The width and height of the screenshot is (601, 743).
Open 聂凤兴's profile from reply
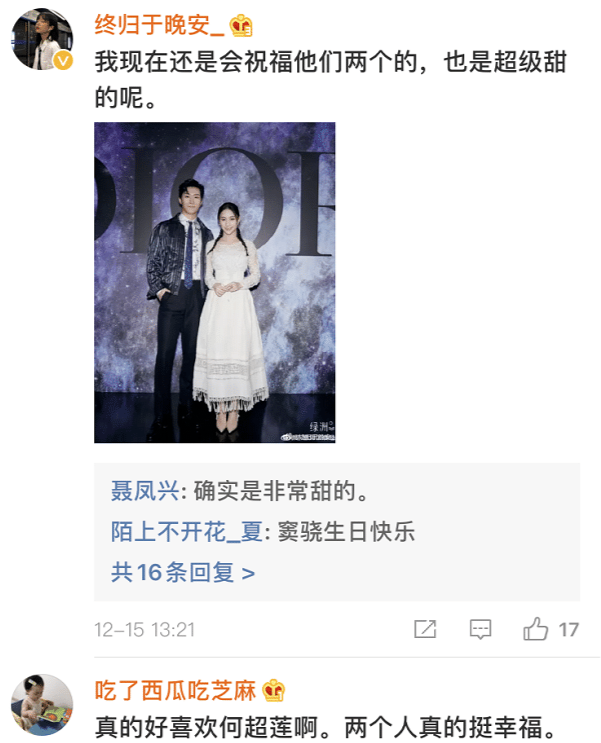145,491
